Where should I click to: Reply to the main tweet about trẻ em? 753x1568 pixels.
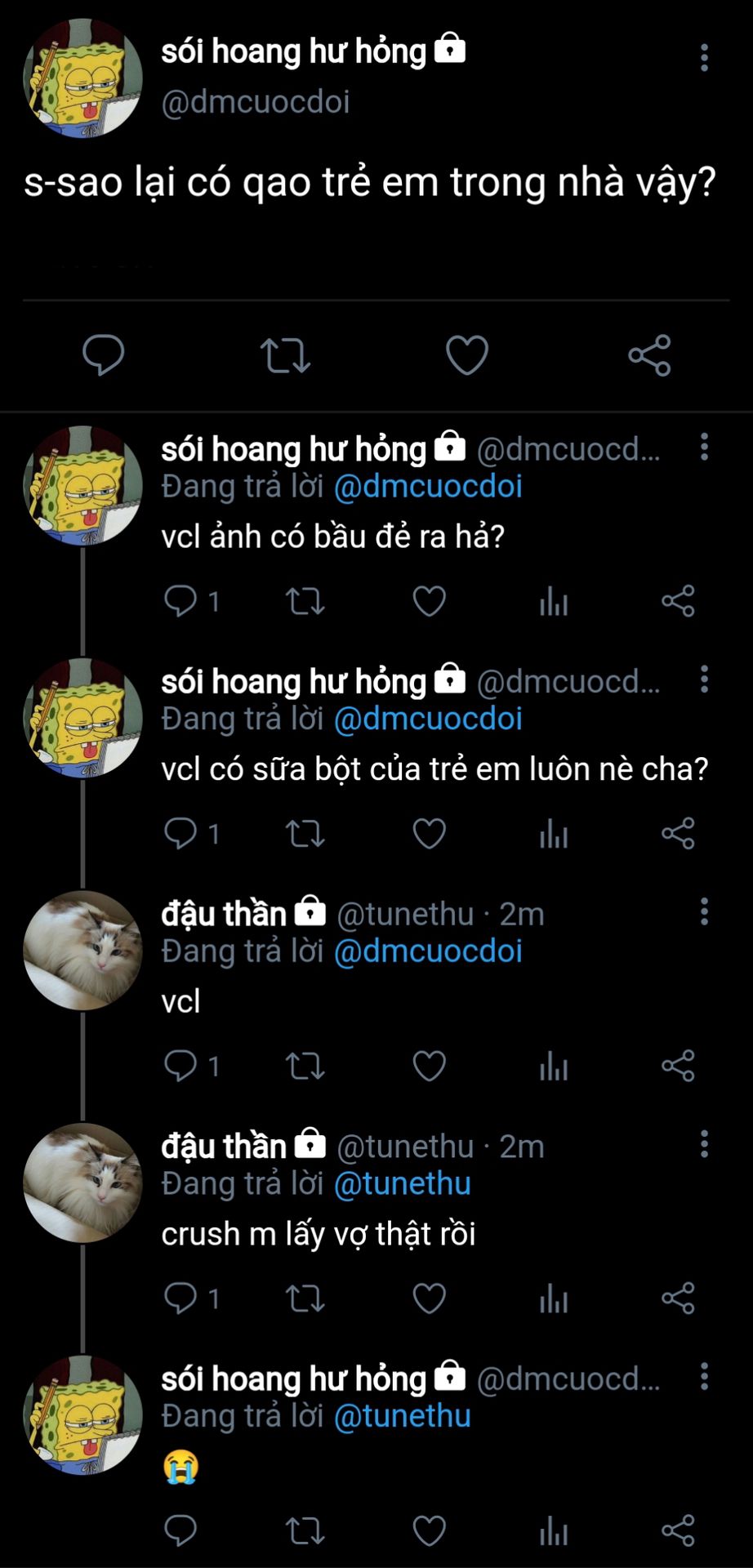103,355
